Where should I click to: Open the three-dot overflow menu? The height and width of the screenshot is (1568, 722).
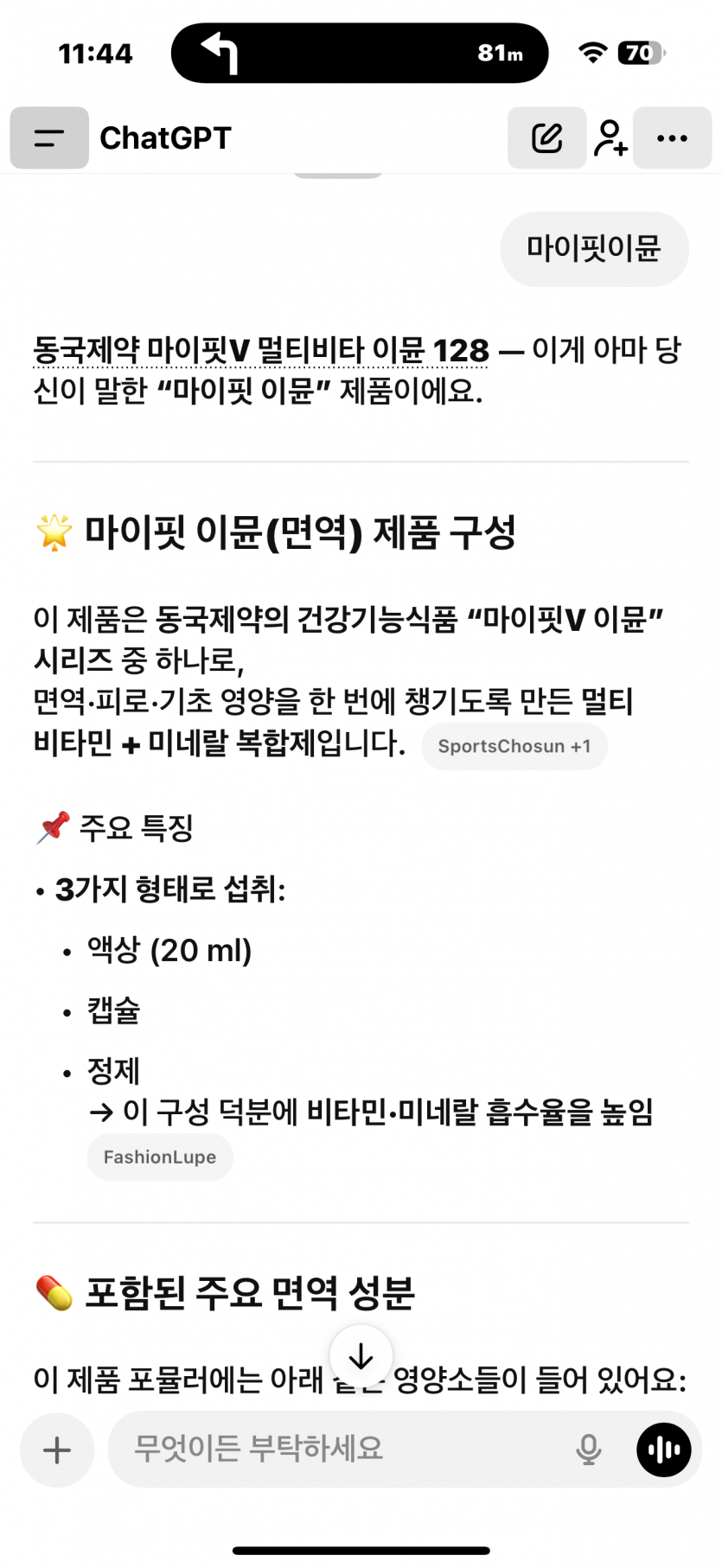672,137
